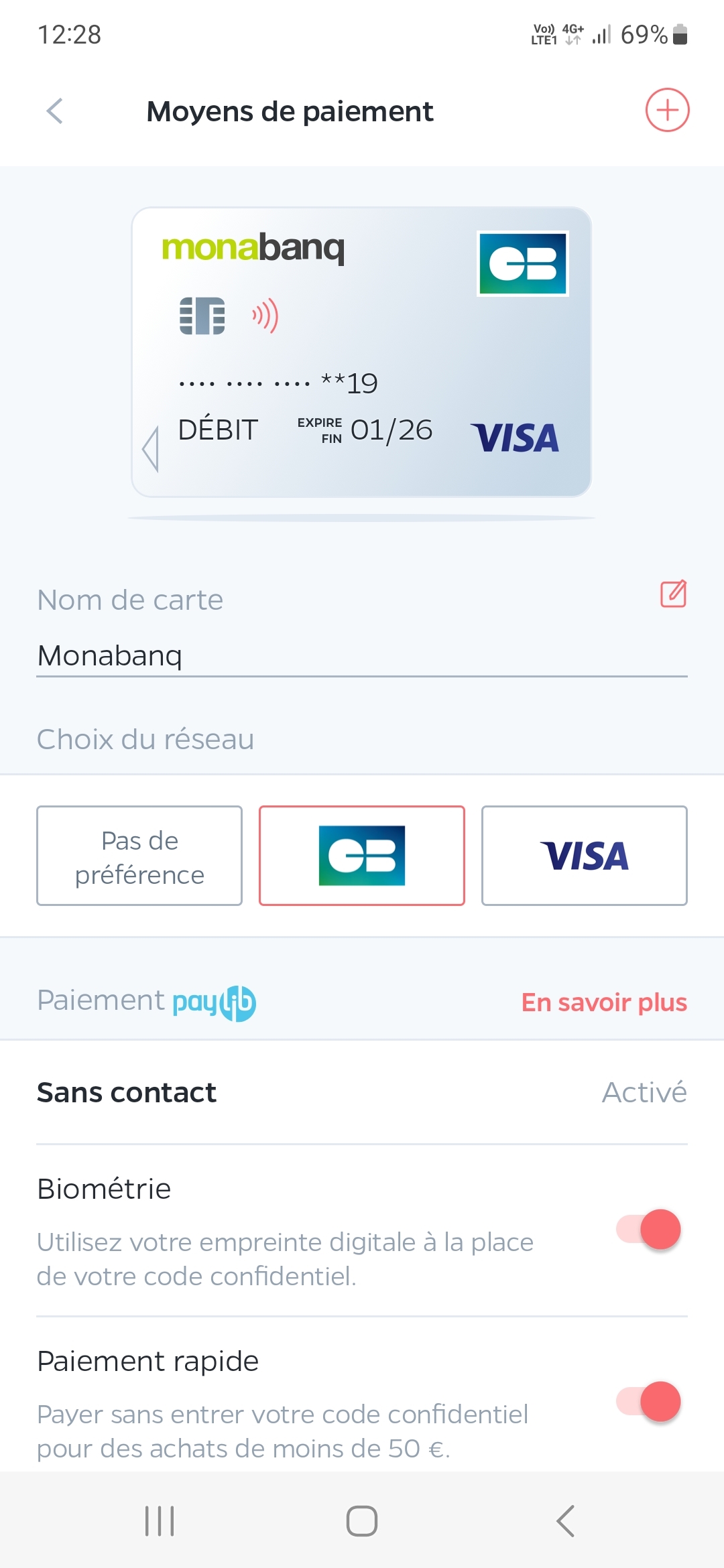Image resolution: width=724 pixels, height=1568 pixels.
Task: Disable the Biométrie switch
Action: pos(649,1230)
